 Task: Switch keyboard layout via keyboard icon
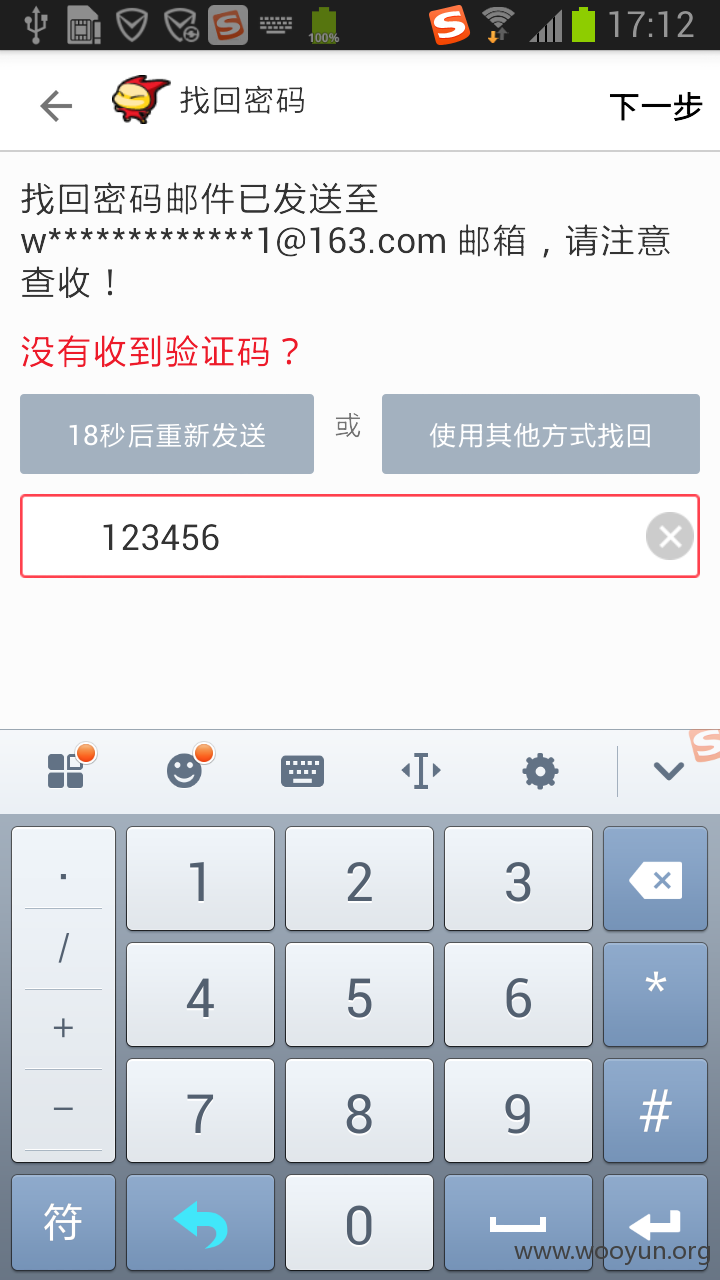[x=302, y=771]
